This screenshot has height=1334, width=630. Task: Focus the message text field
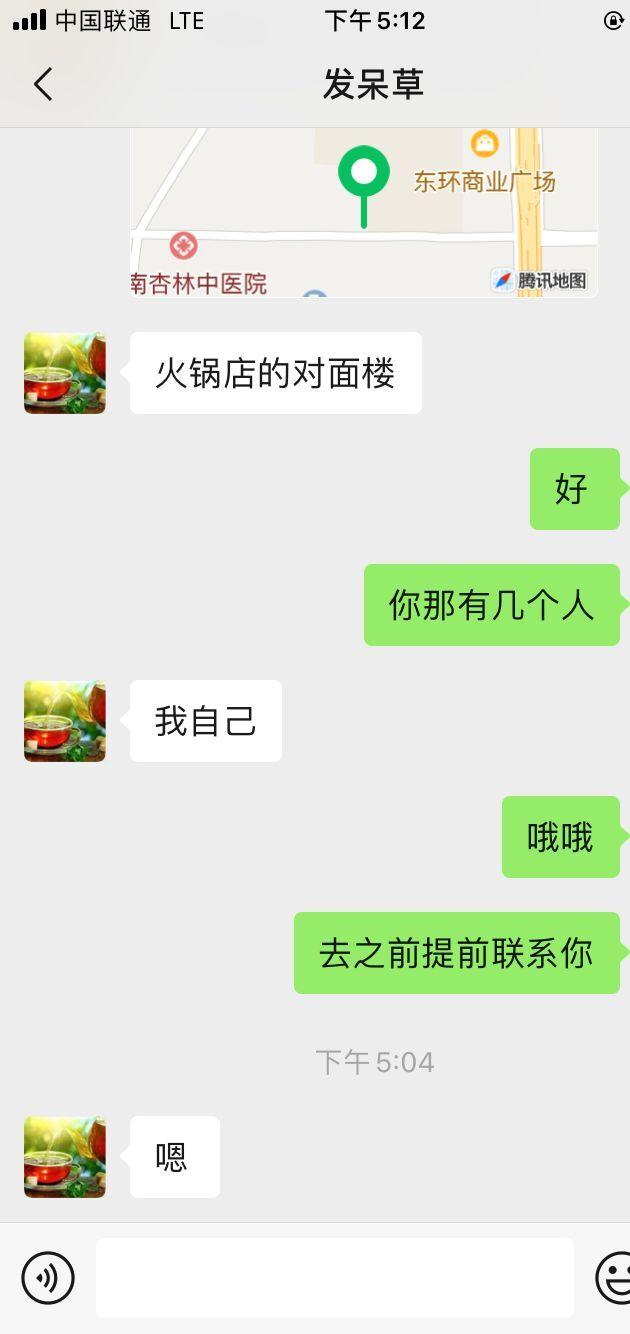(x=334, y=1277)
